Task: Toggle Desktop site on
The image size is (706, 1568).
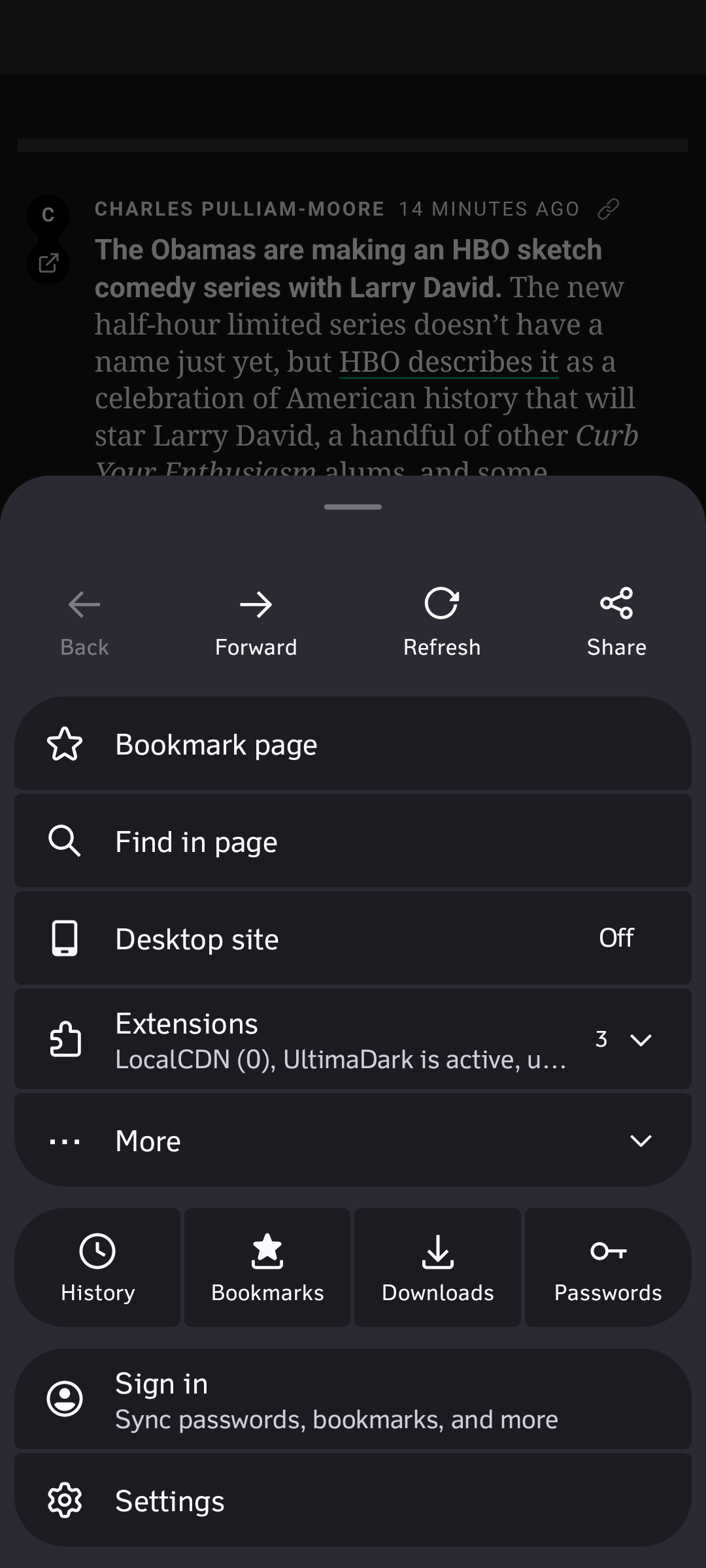Action: coord(353,938)
